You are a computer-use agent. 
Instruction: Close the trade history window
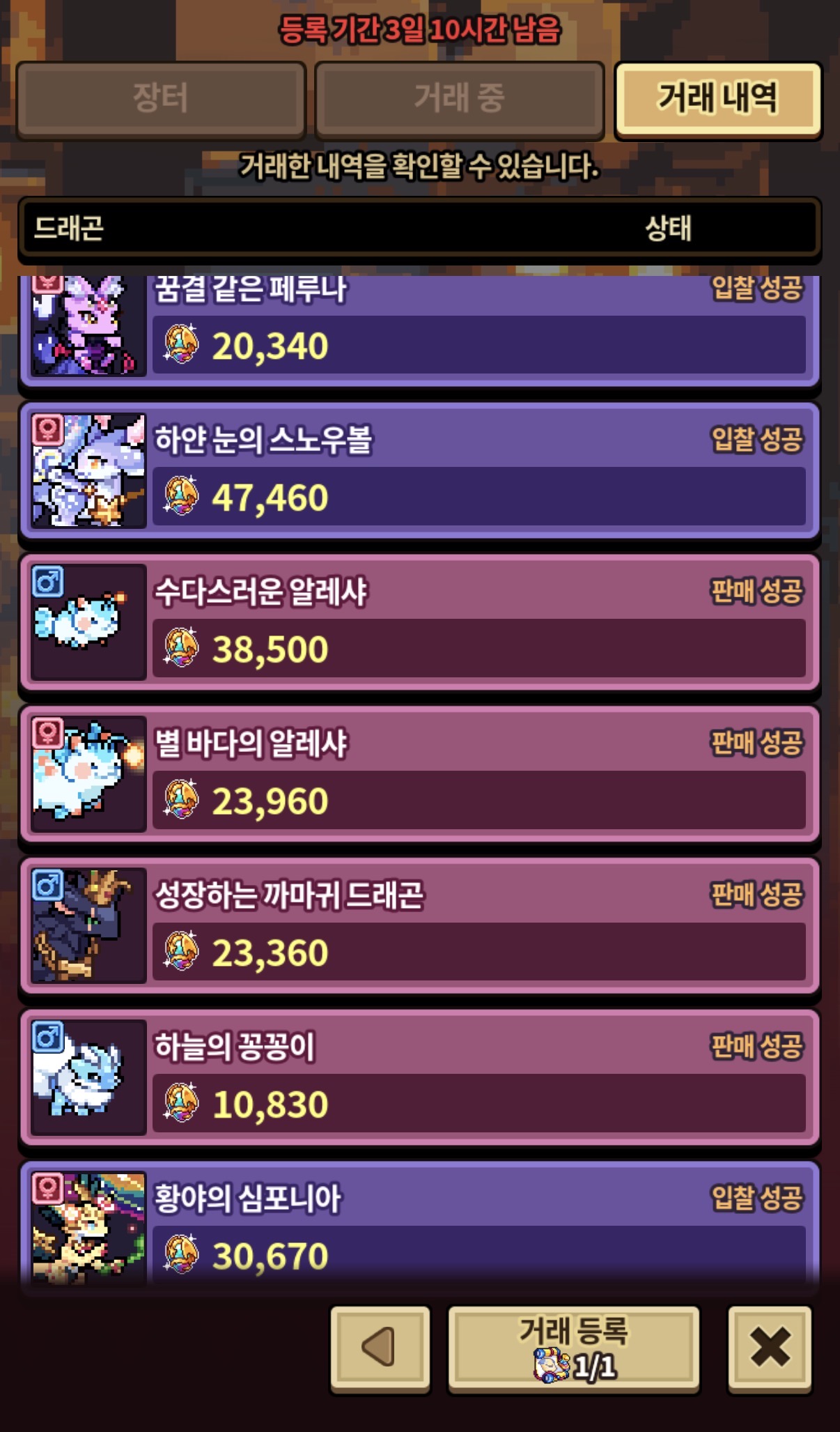coord(770,1348)
